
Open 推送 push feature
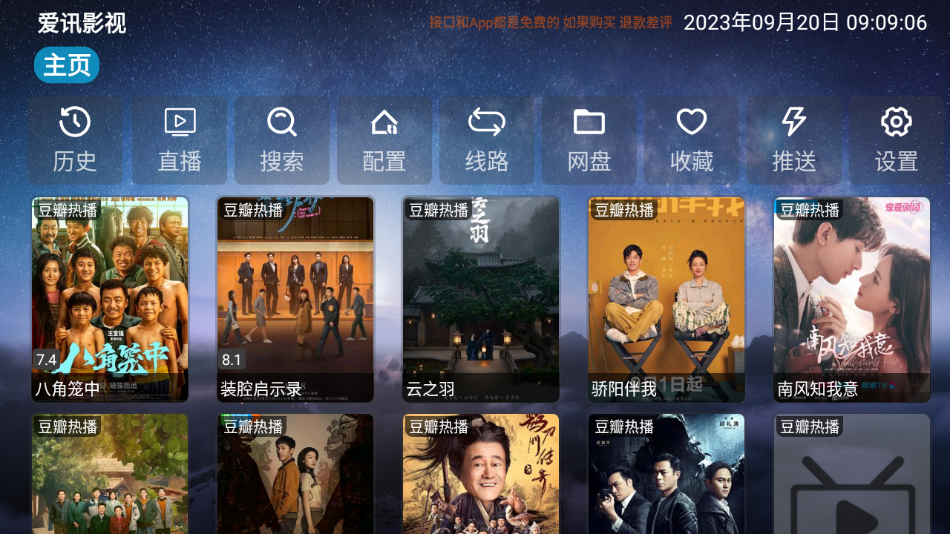pos(794,140)
